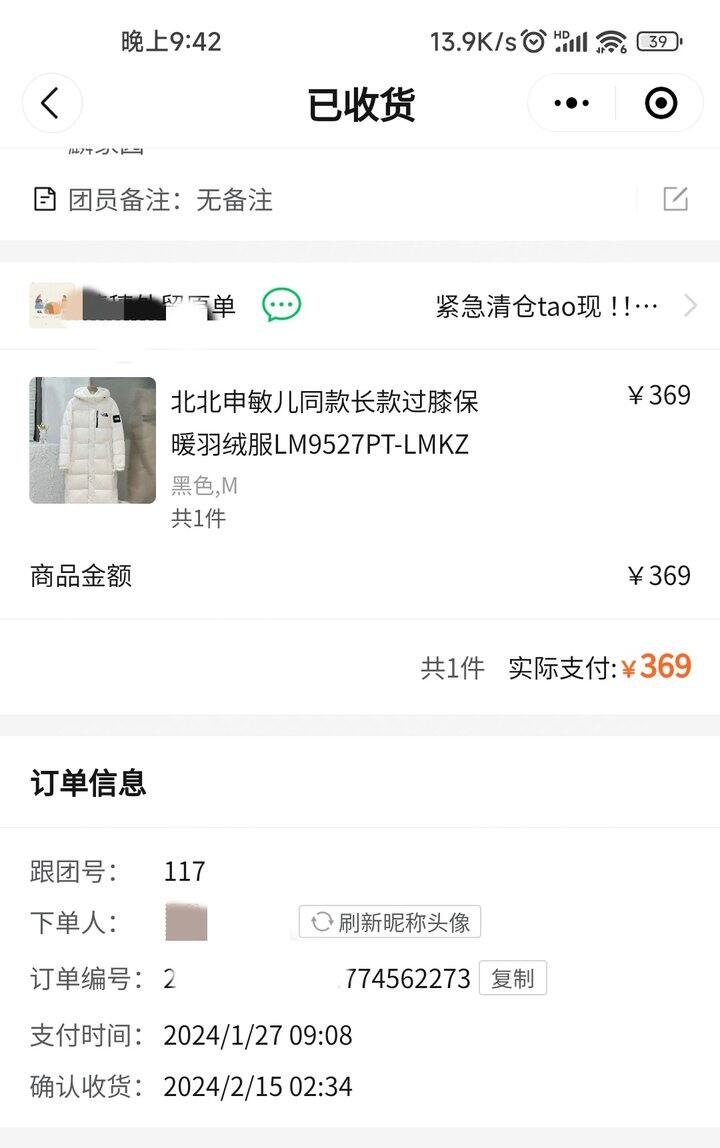Open the seller's store page via right arrow
Viewport: 720px width, 1148px height.
click(x=691, y=305)
